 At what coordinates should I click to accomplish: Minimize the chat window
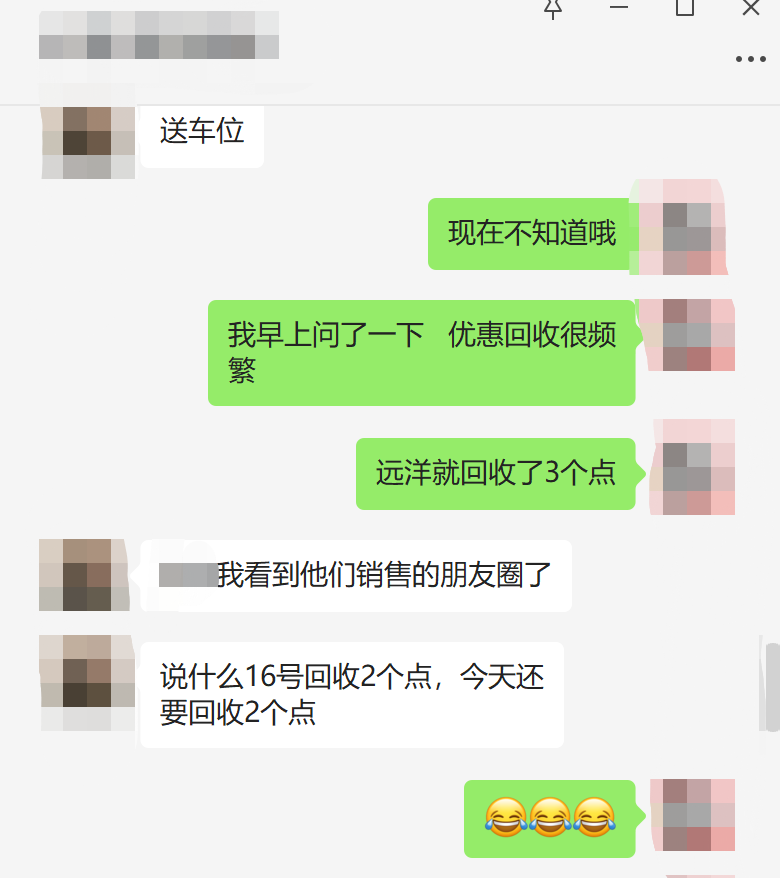[619, 8]
